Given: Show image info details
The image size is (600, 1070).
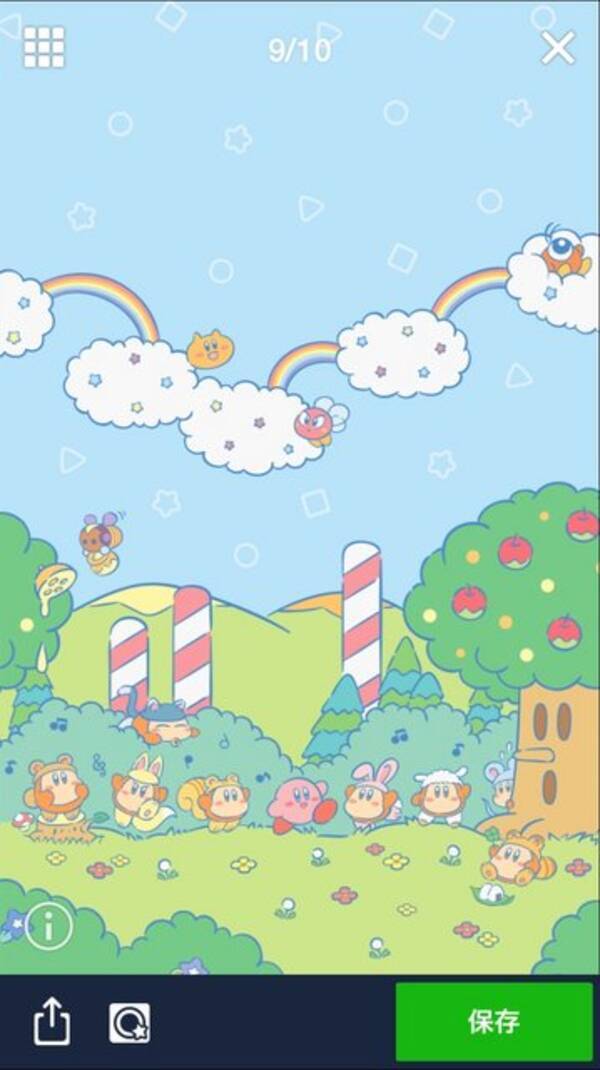Looking at the screenshot, I should pos(49,927).
